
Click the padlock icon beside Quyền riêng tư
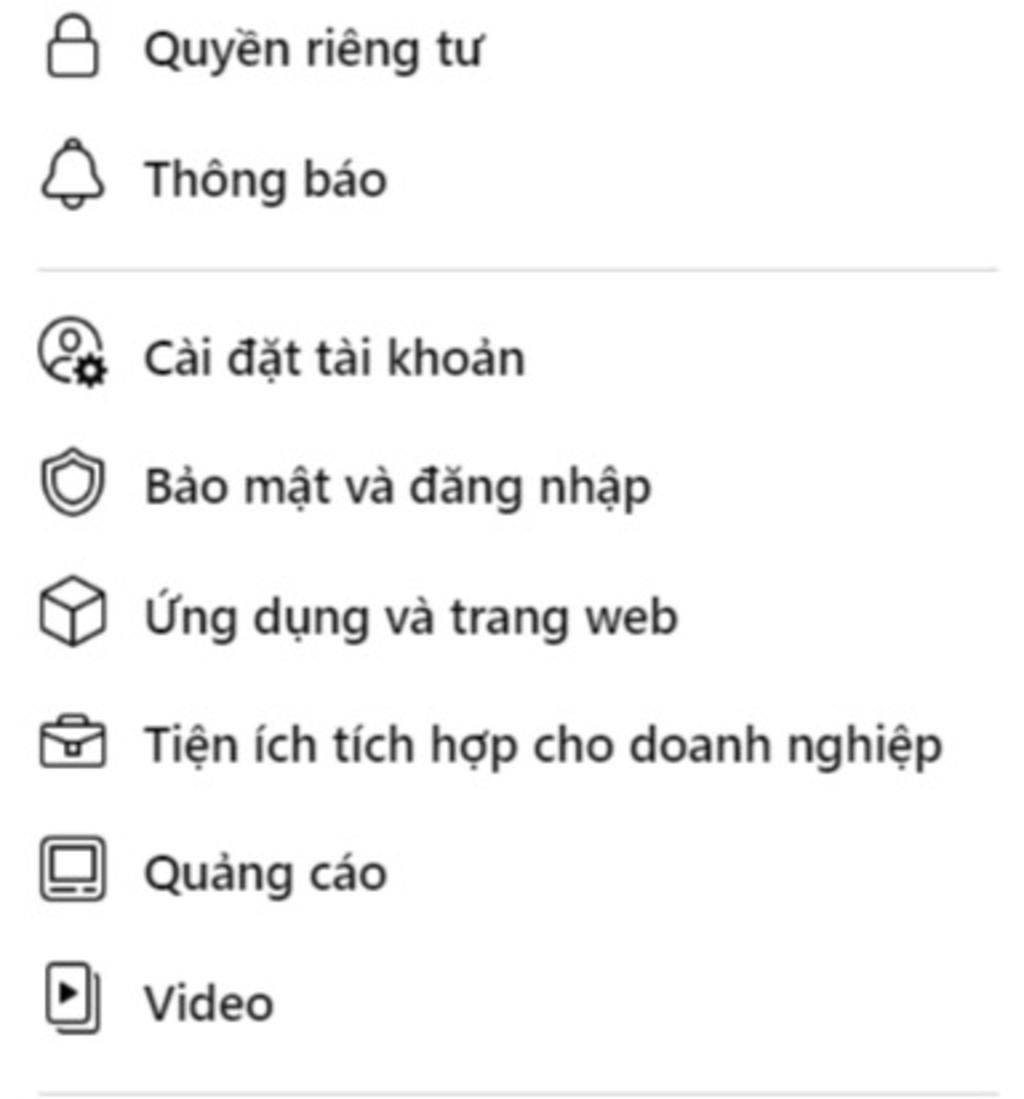coord(72,43)
